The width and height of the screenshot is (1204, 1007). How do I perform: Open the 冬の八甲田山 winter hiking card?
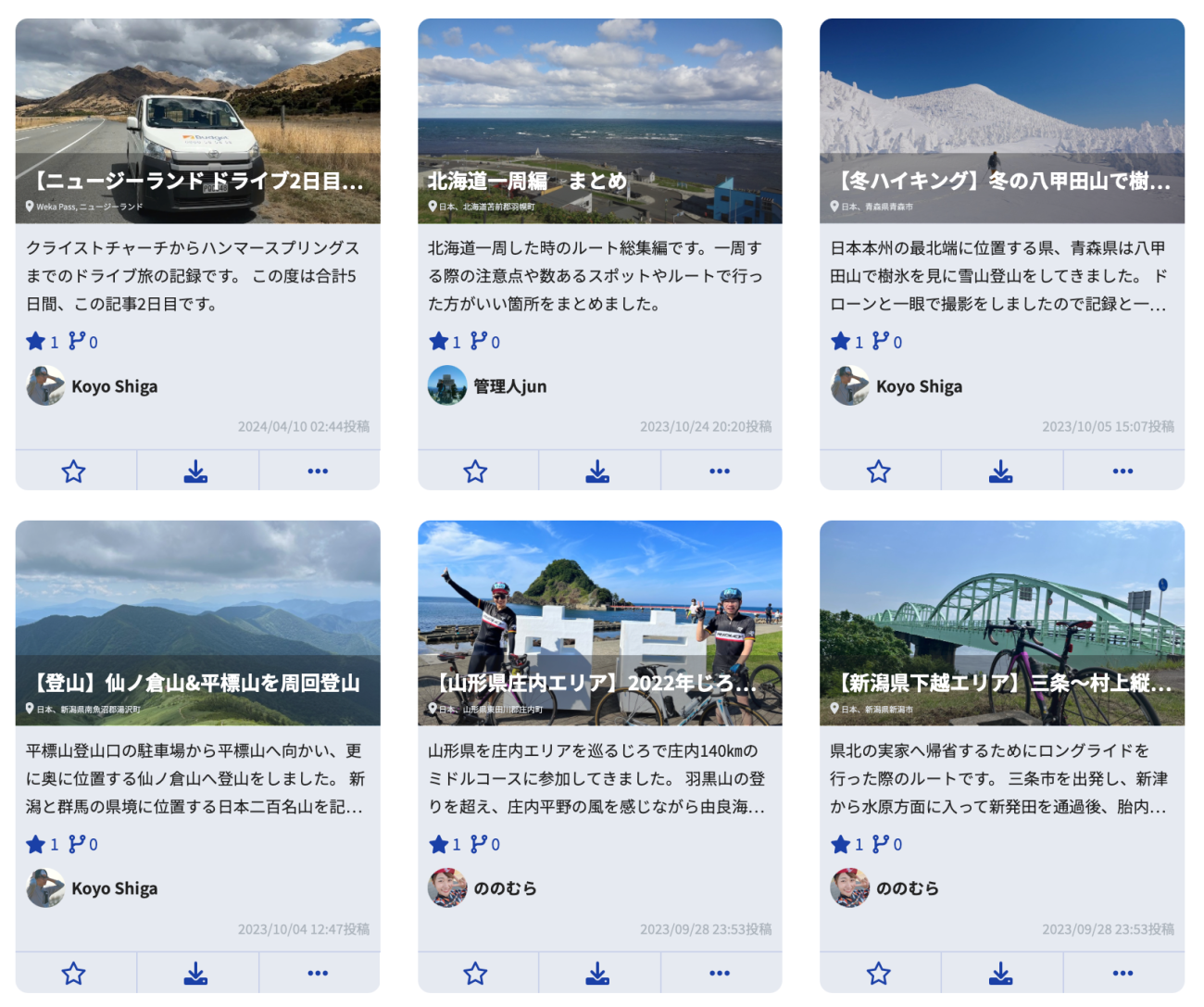tap(1001, 180)
